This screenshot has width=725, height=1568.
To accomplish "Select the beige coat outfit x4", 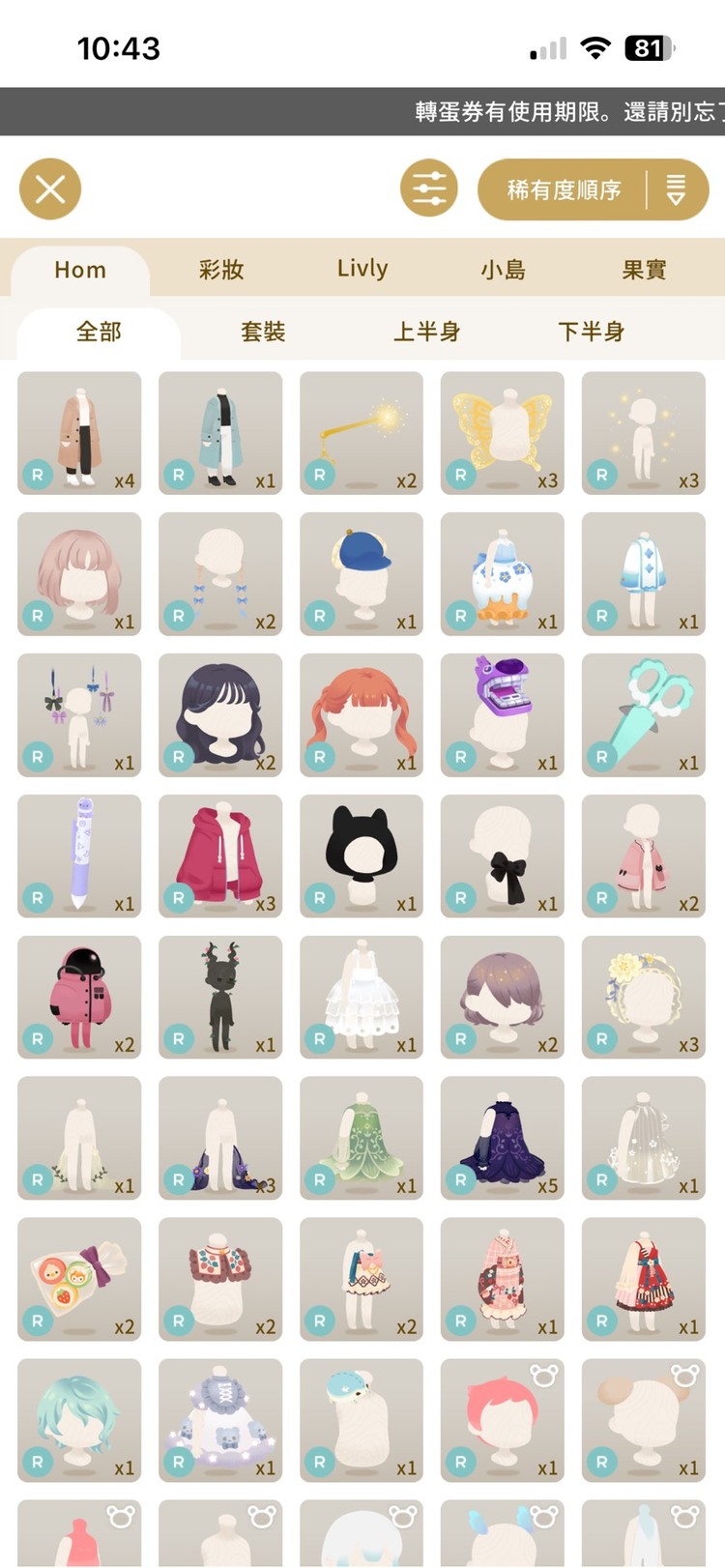I will coord(79,433).
